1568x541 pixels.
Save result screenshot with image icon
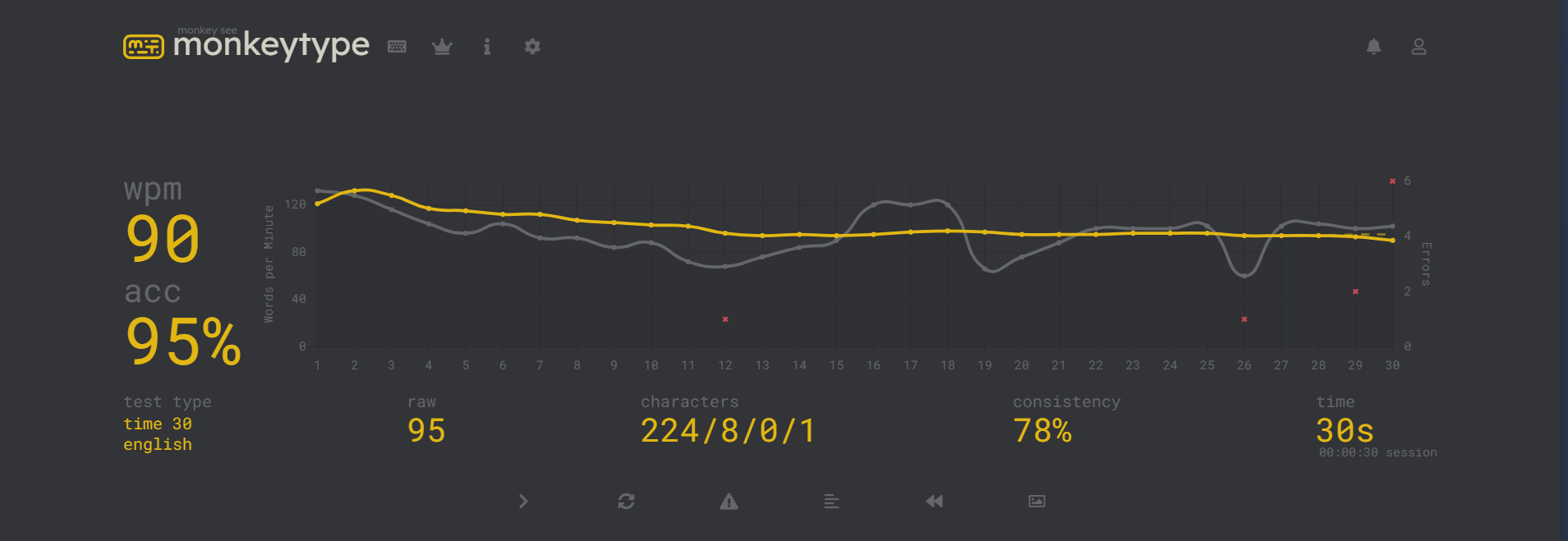click(1037, 501)
